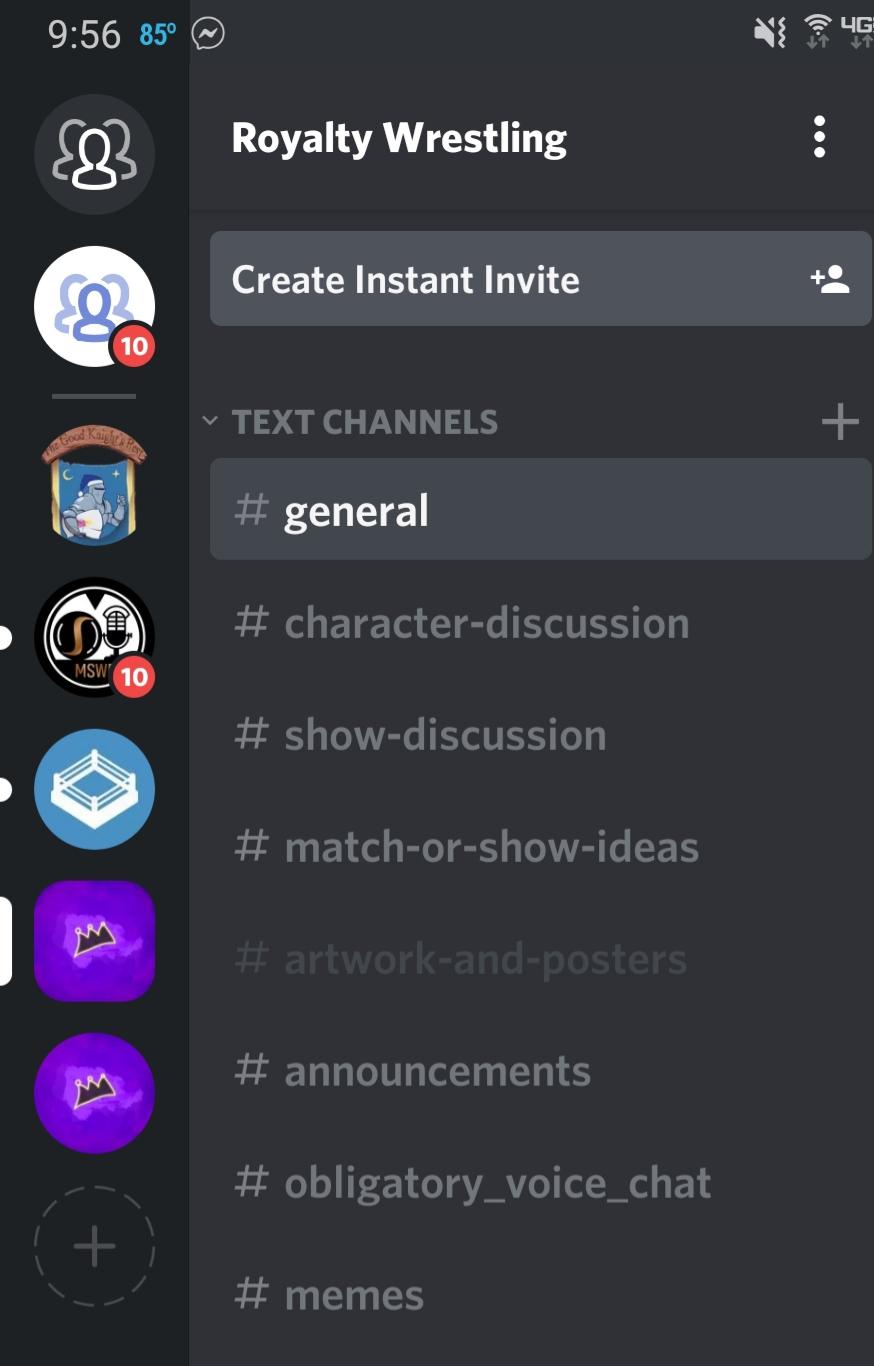View the announcements channel
Viewport: 874px width, 1366px height.
437,1071
